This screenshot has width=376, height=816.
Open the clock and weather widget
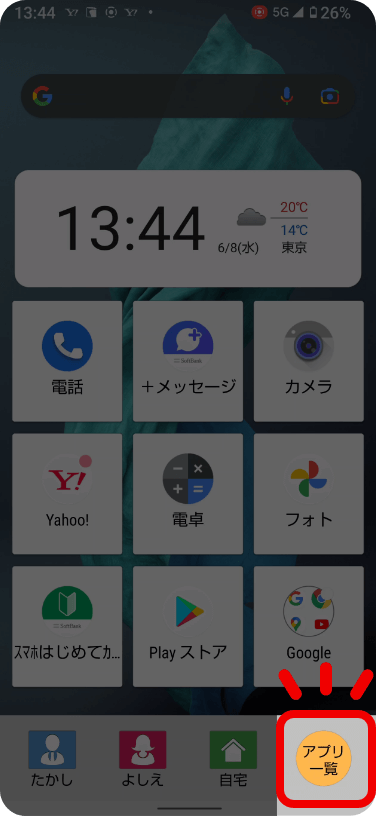(188, 228)
